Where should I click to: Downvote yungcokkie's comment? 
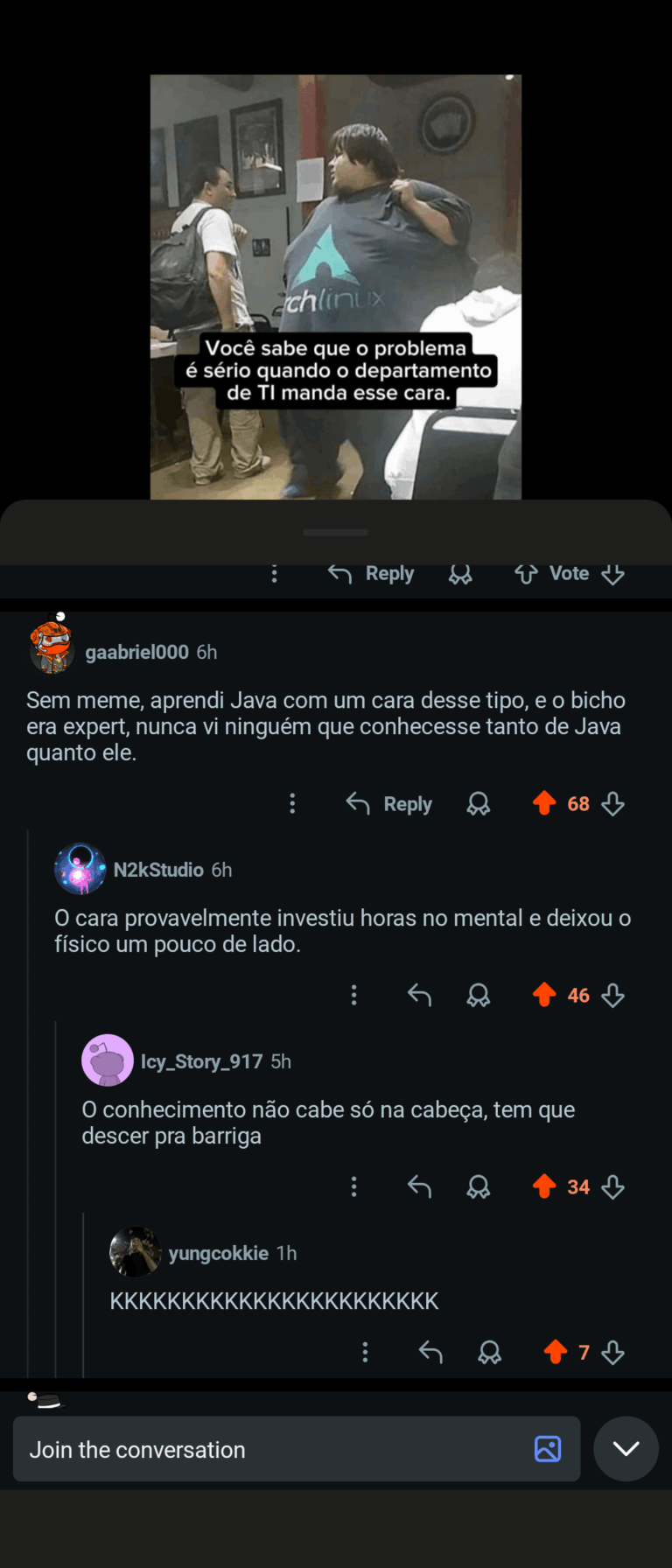point(613,1352)
